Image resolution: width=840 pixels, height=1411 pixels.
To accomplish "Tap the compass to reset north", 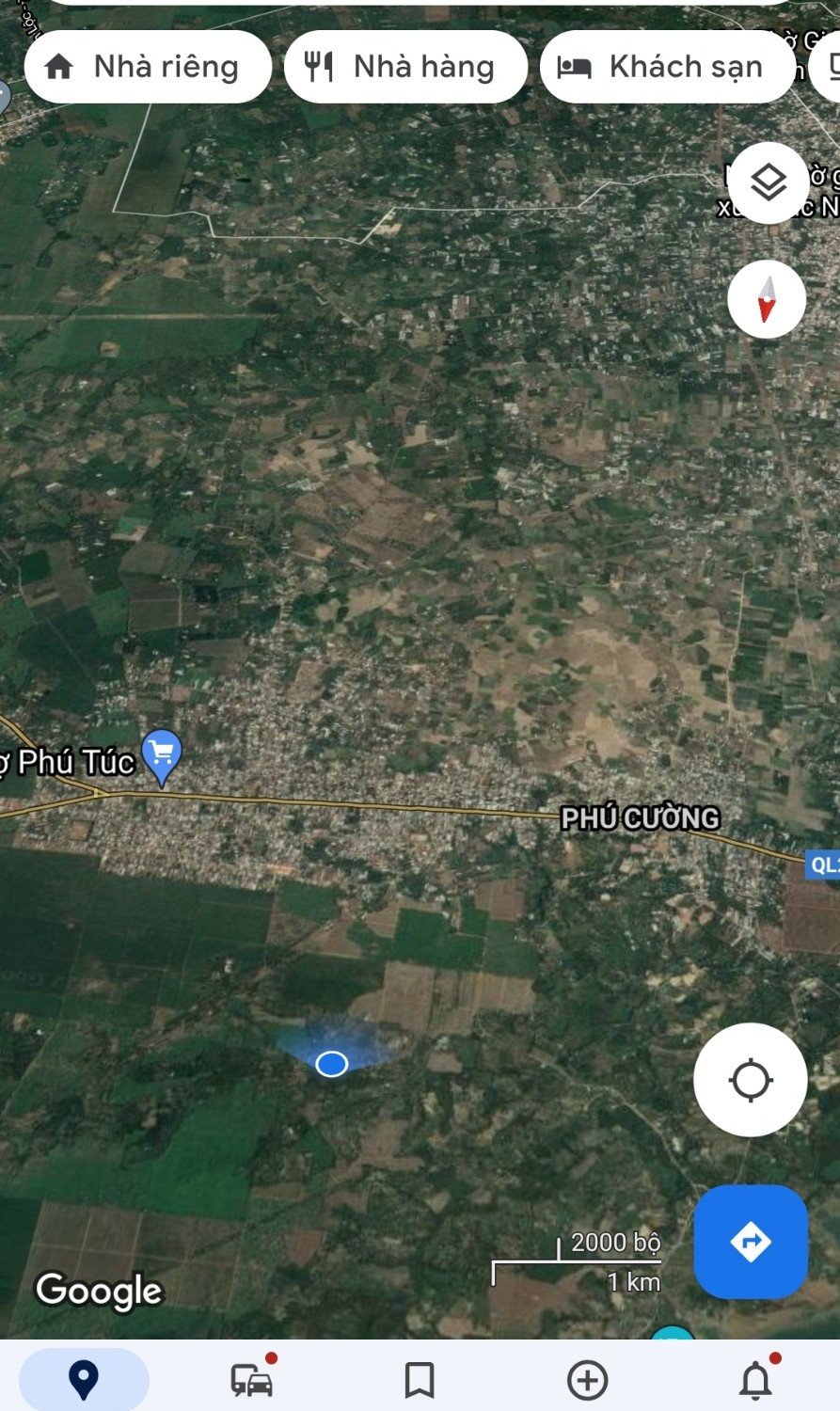I will pyautogui.click(x=767, y=299).
